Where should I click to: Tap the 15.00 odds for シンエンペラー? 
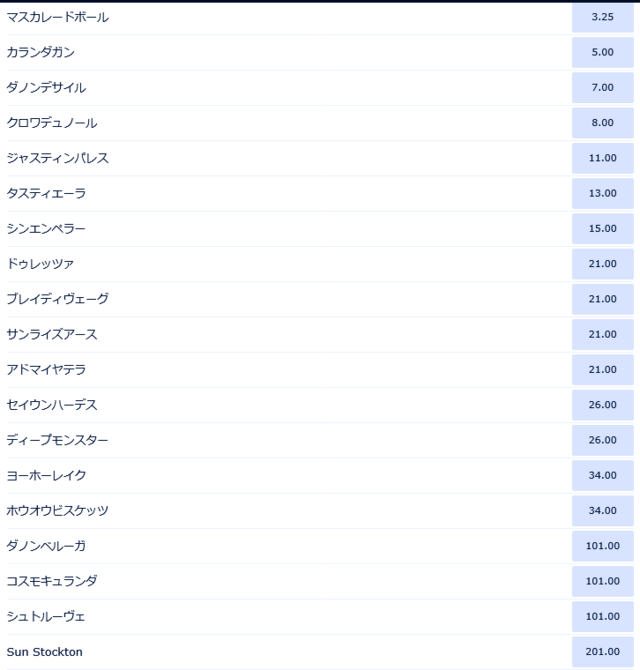point(602,229)
